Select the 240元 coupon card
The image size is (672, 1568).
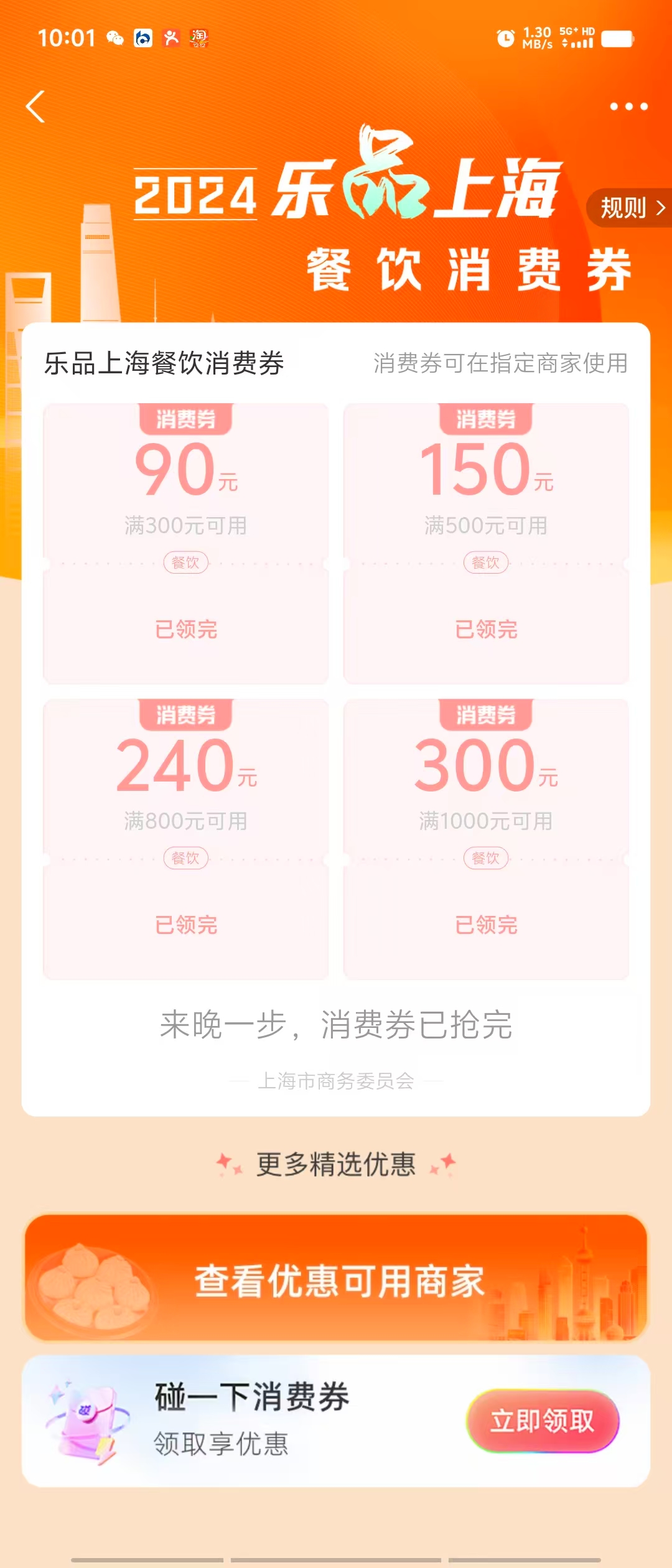pos(185,839)
